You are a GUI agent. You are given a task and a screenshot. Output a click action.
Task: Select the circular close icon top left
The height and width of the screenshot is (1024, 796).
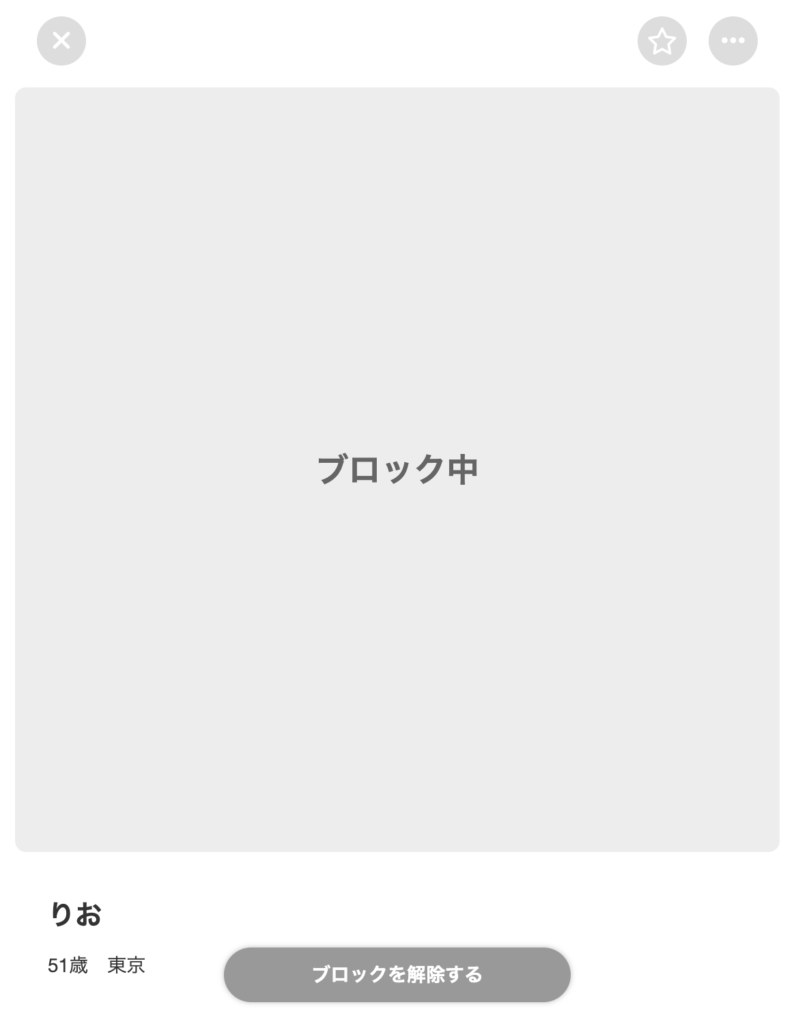pyautogui.click(x=61, y=40)
